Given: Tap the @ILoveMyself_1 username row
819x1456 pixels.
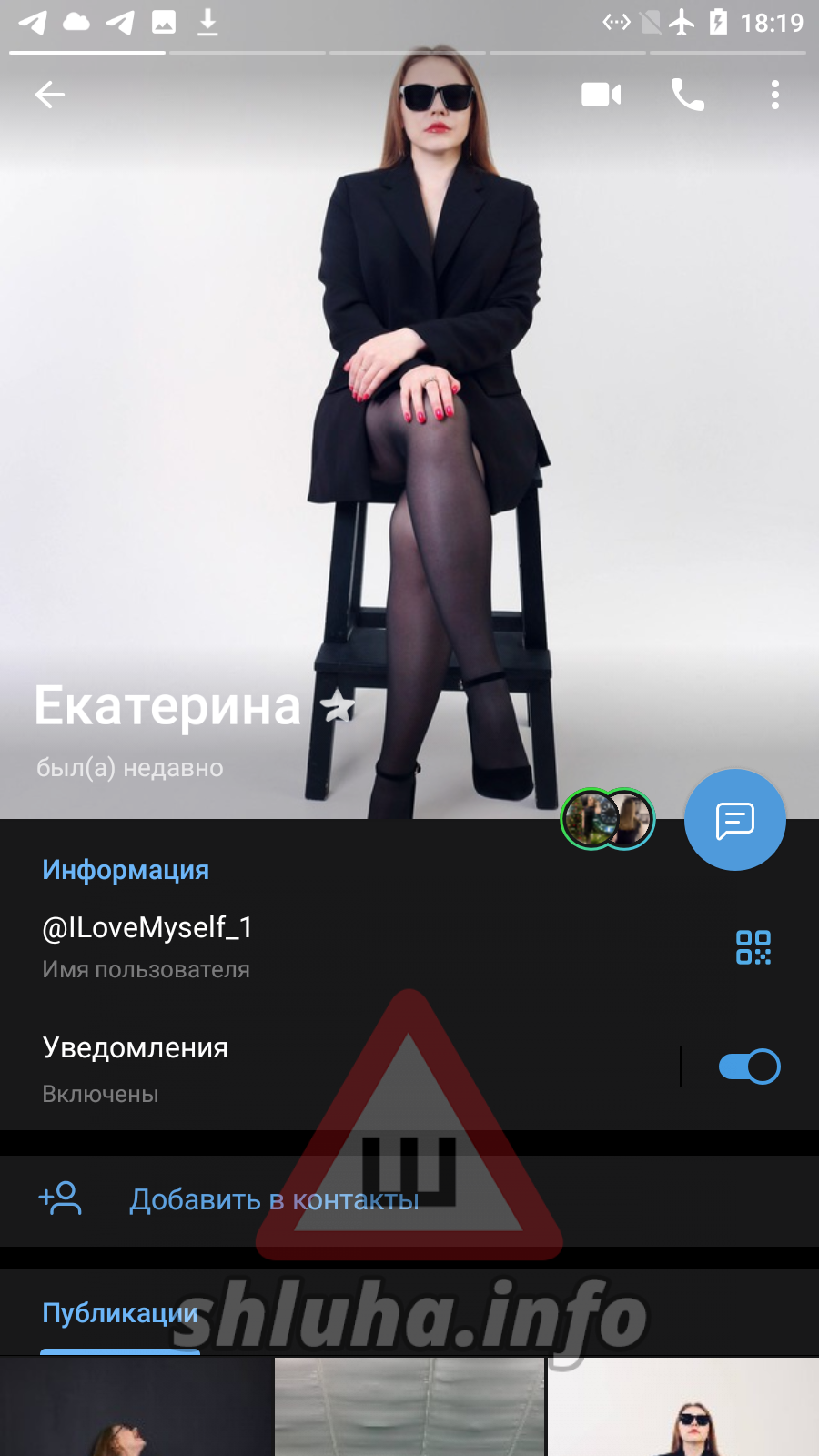Looking at the screenshot, I should pos(273,945).
